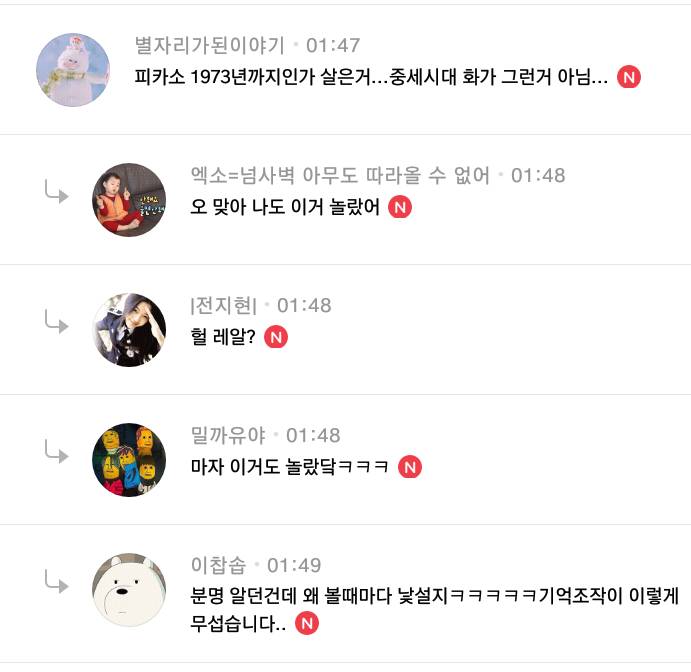Select the comment about 피카소 1973년
The width and height of the screenshot is (691, 672).
[x=371, y=77]
